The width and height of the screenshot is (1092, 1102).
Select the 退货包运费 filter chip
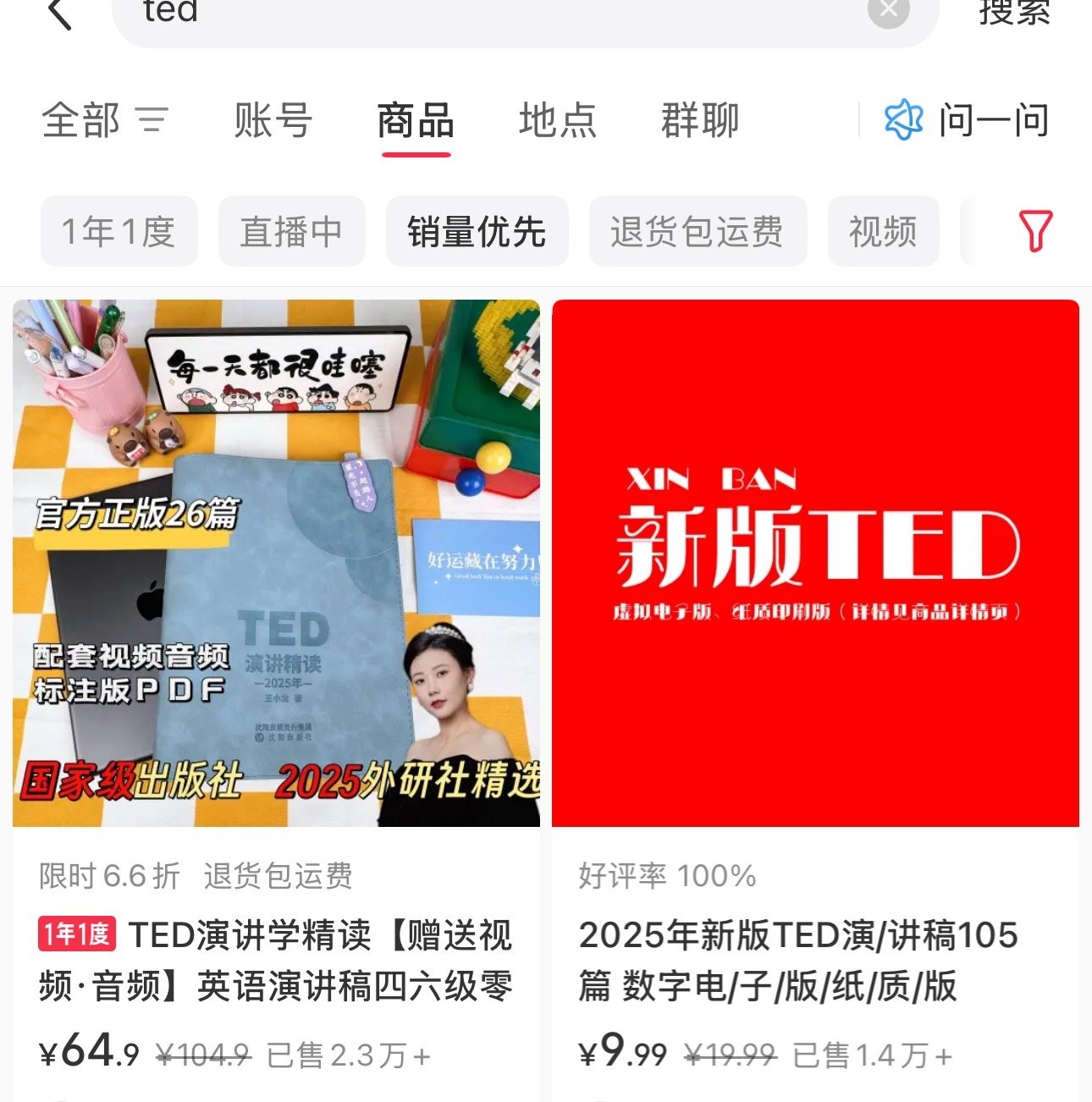[x=698, y=231]
